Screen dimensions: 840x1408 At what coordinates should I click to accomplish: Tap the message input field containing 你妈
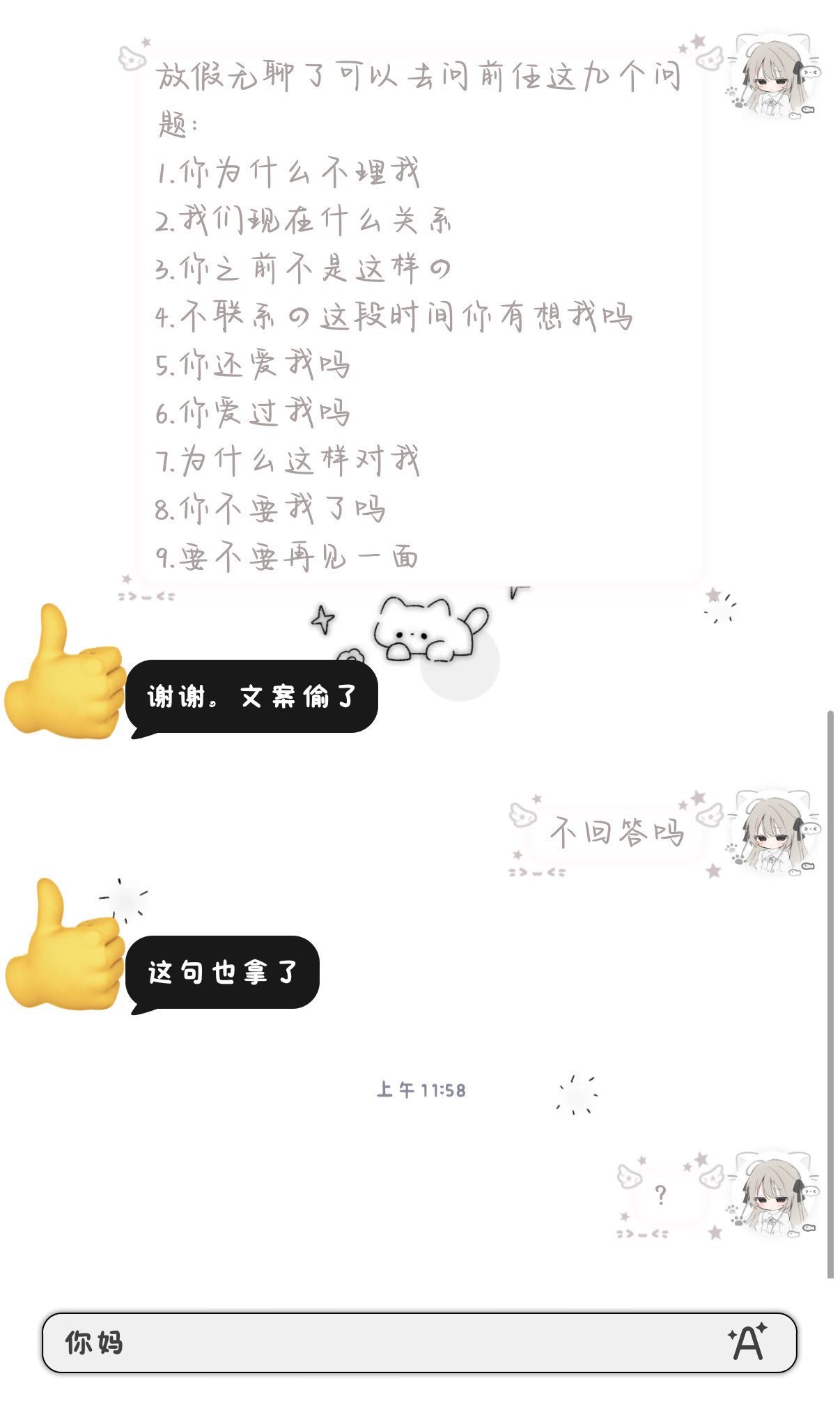coord(419,1343)
